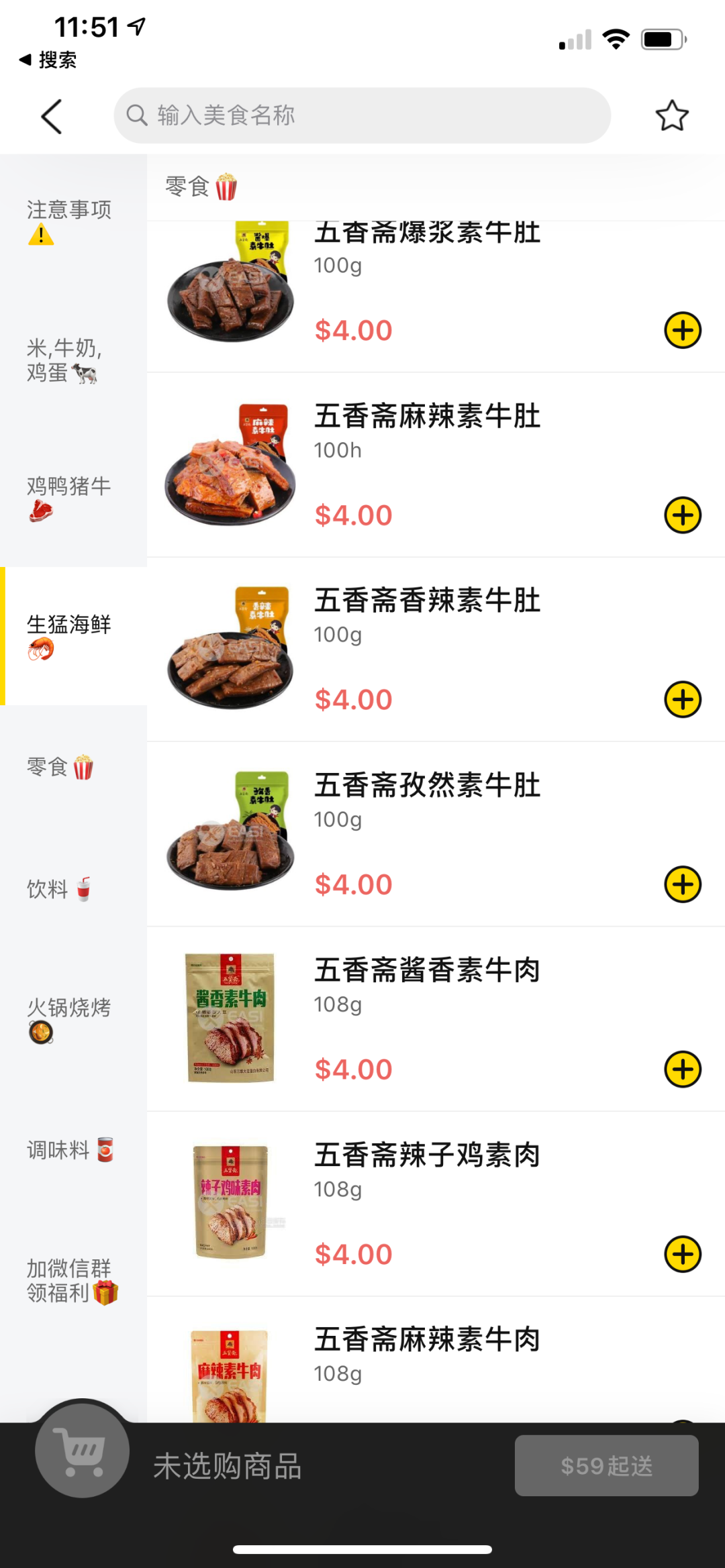Switch to the 饮料 category
Viewport: 725px width, 1568px height.
(x=73, y=889)
